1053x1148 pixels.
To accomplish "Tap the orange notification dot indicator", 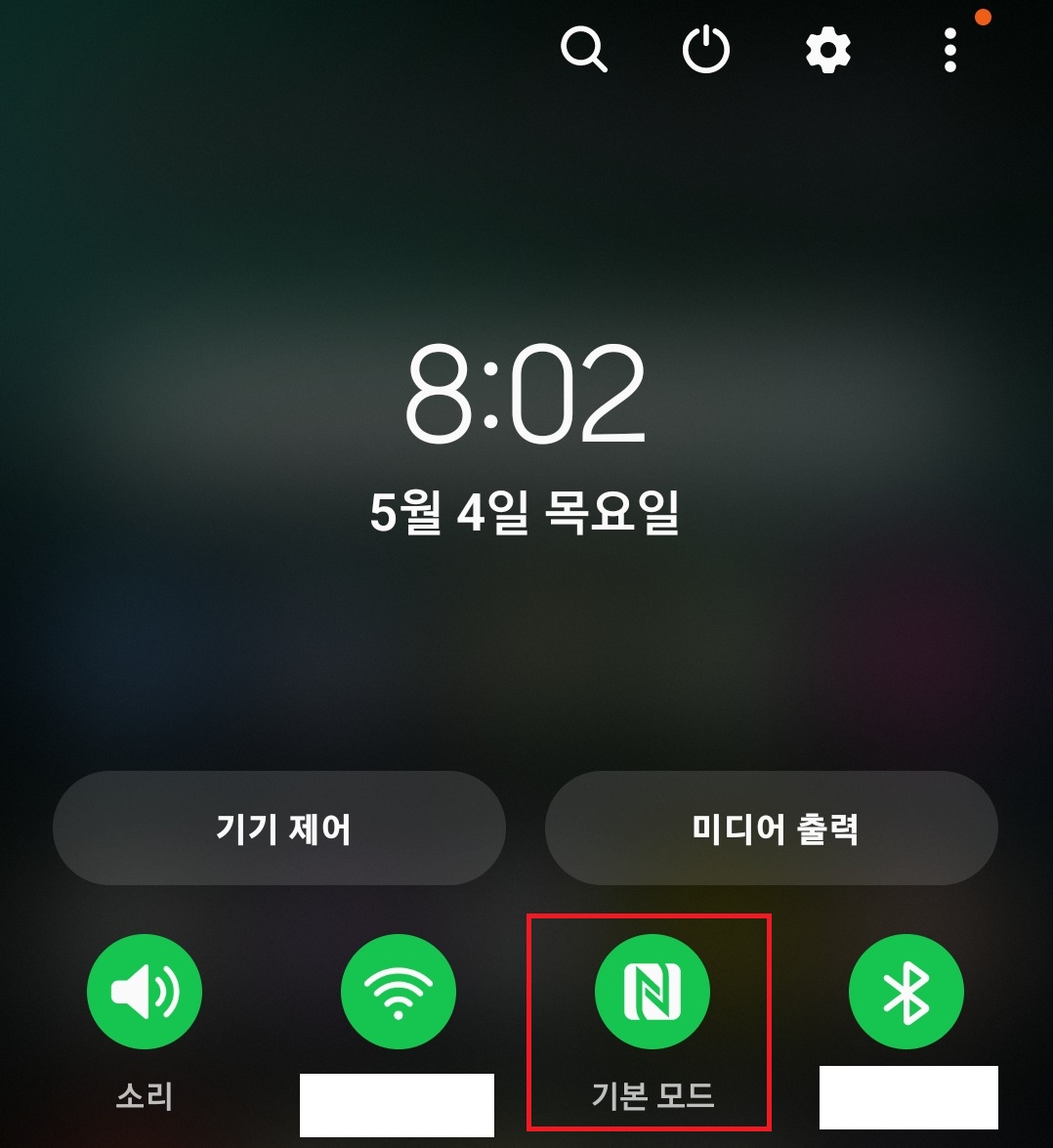I will click(x=982, y=17).
